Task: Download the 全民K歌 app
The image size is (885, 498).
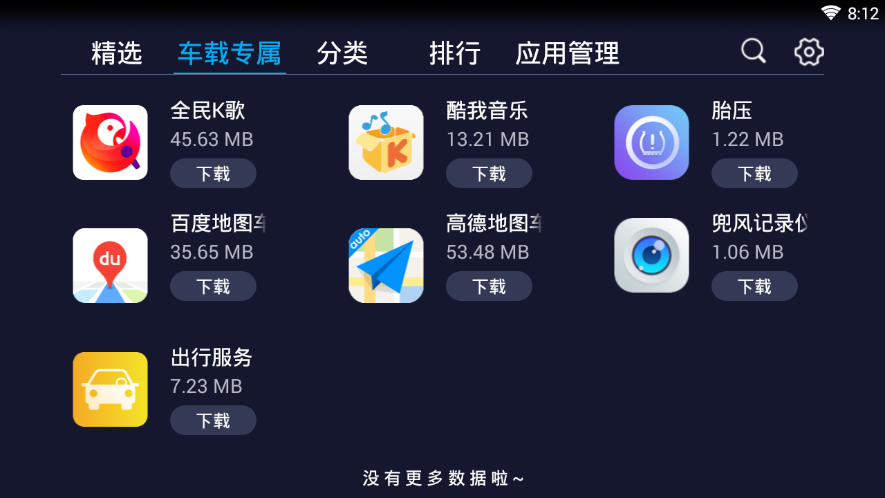Action: 213,173
